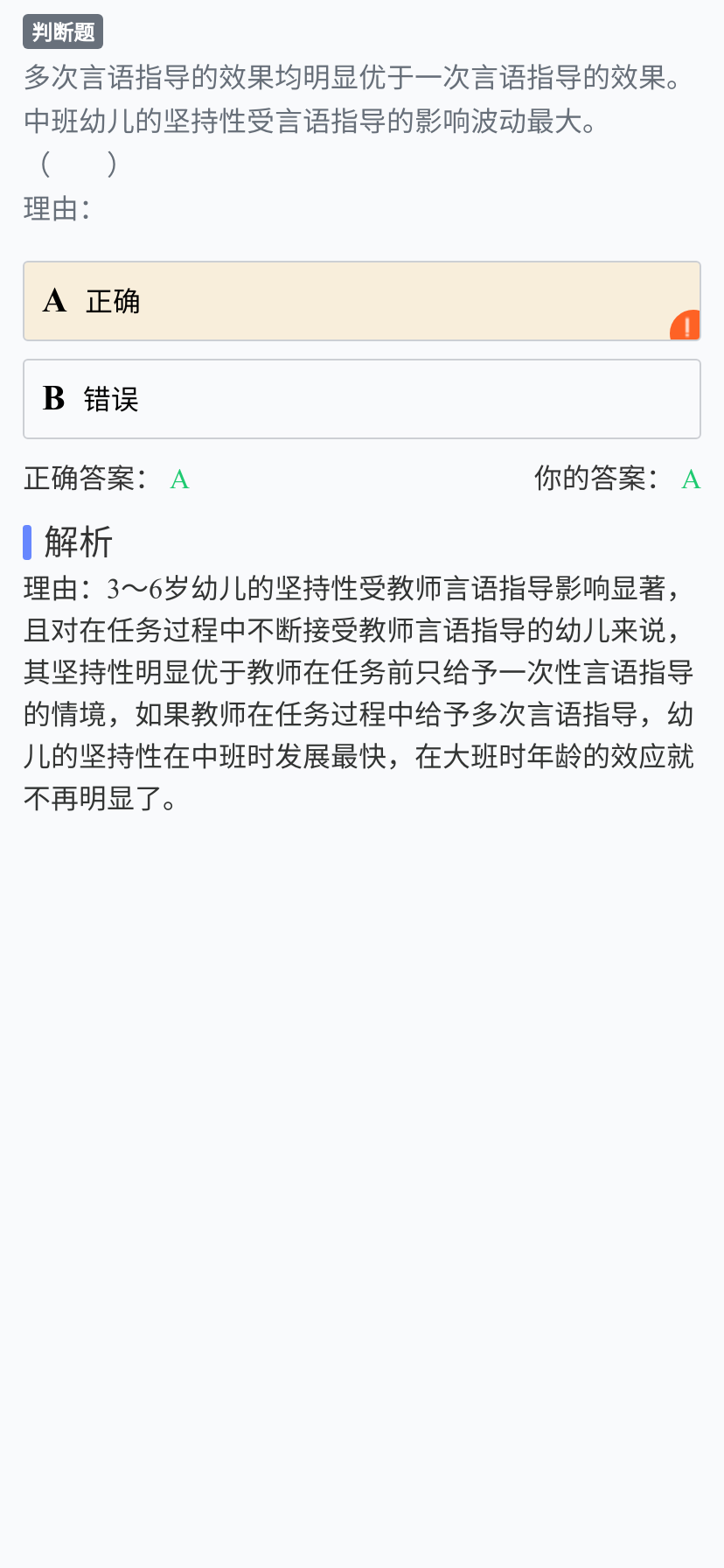The width and height of the screenshot is (724, 1568).
Task: Choose option B 错误
Action: pos(362,399)
